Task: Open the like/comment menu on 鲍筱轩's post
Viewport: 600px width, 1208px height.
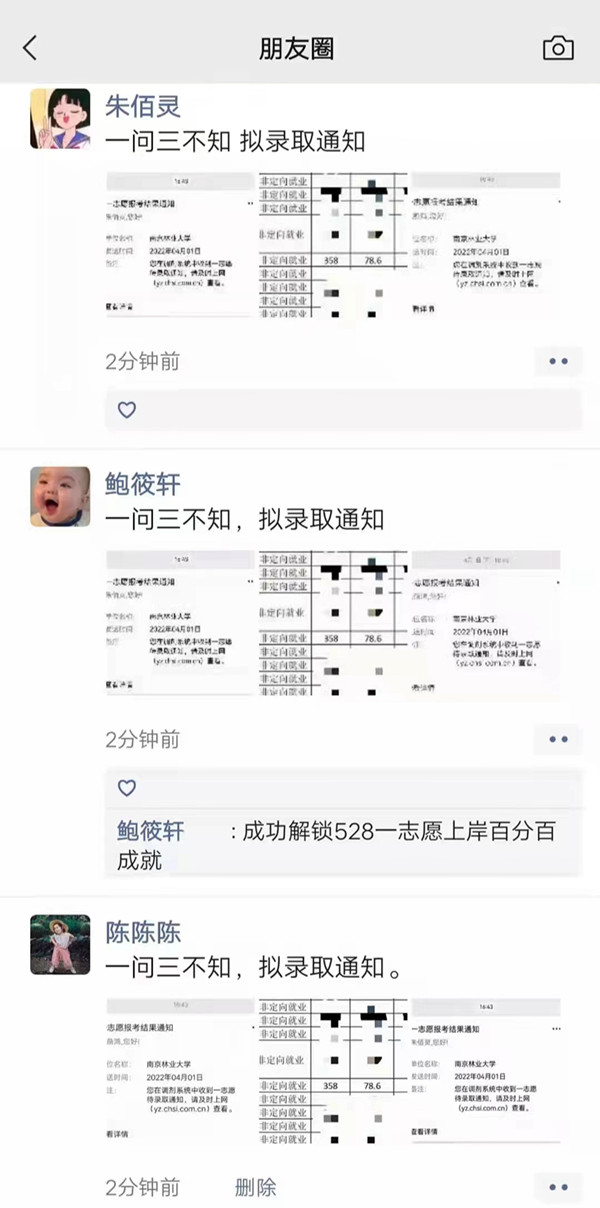Action: [558, 739]
